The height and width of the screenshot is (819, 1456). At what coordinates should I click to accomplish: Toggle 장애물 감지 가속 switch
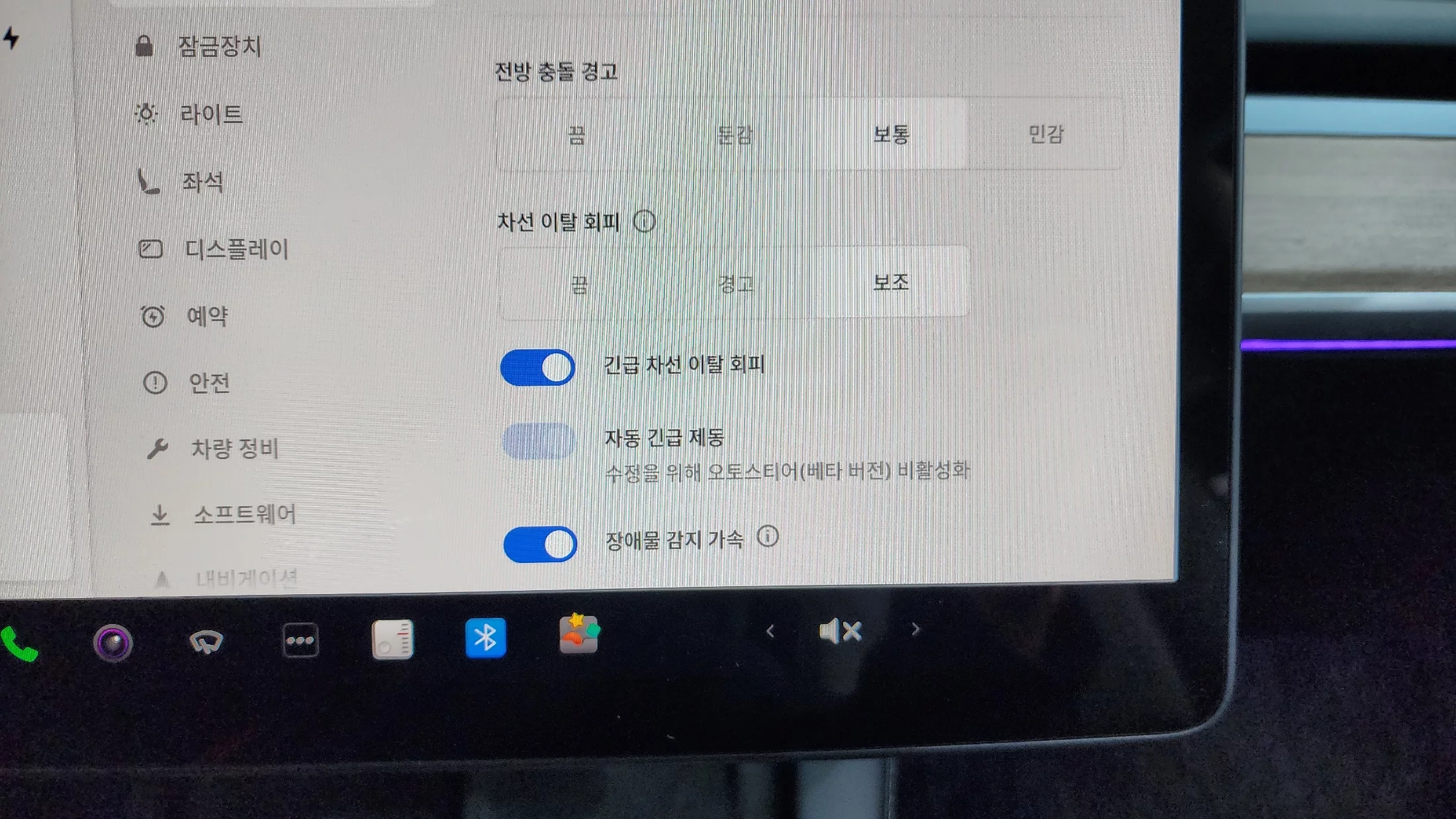pyautogui.click(x=540, y=544)
